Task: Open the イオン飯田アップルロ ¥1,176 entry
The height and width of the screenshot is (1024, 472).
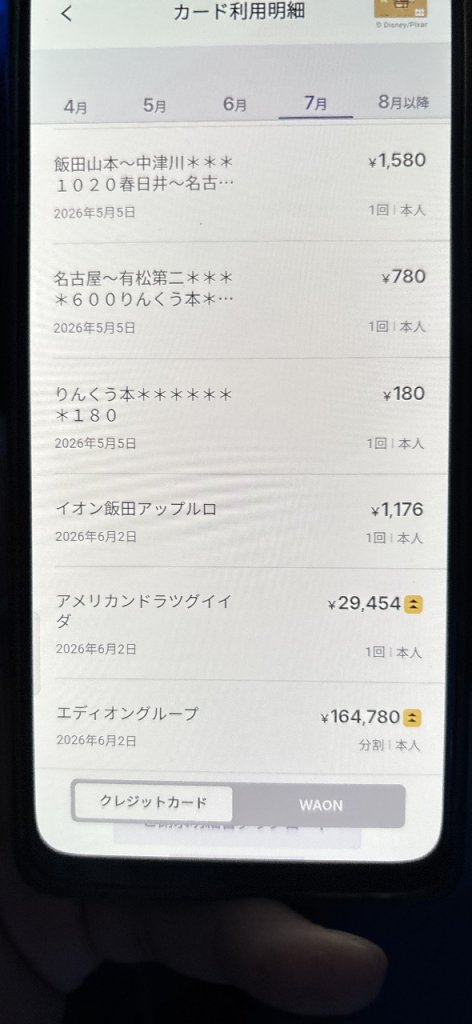Action: point(240,521)
